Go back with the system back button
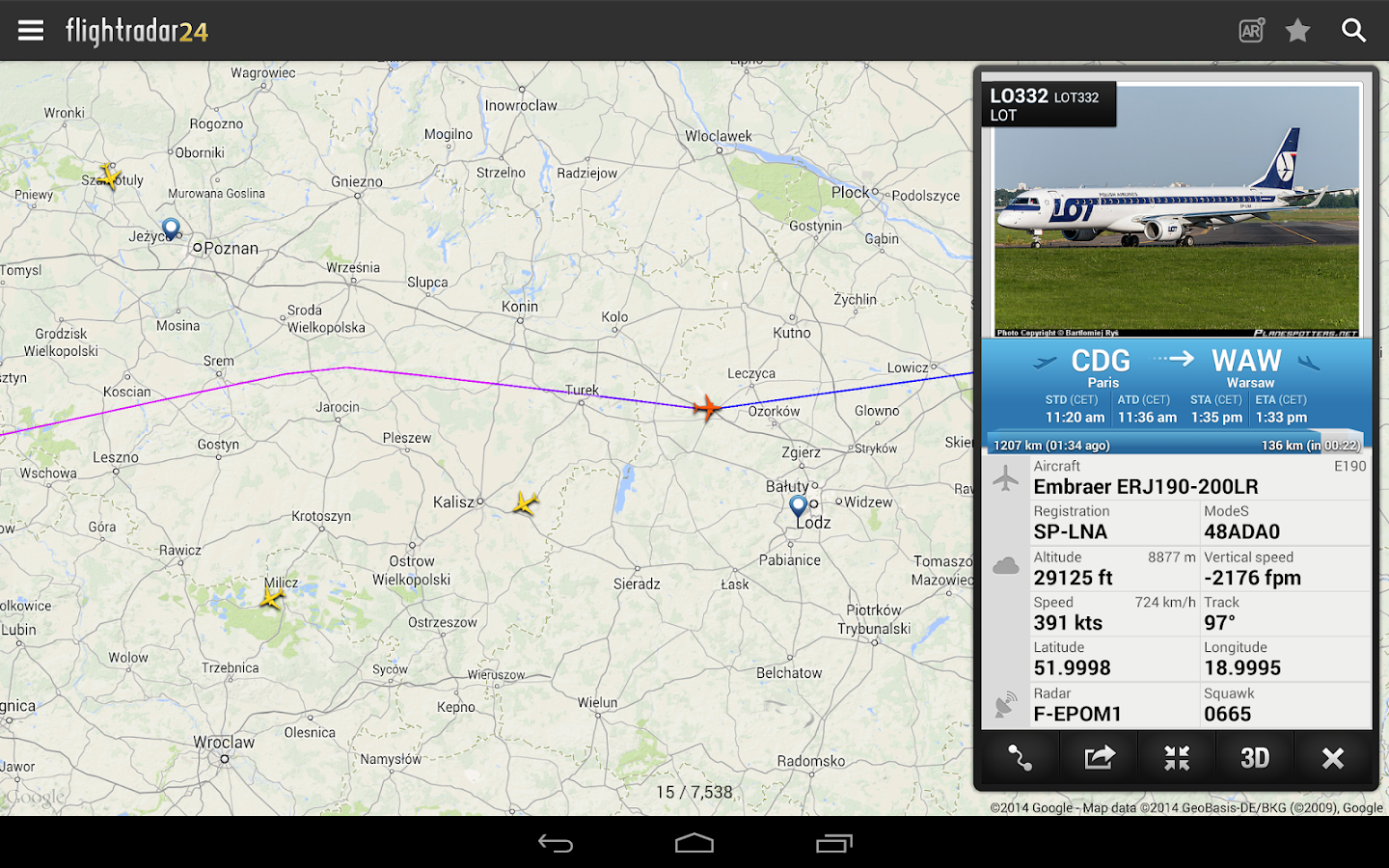 click(x=556, y=844)
